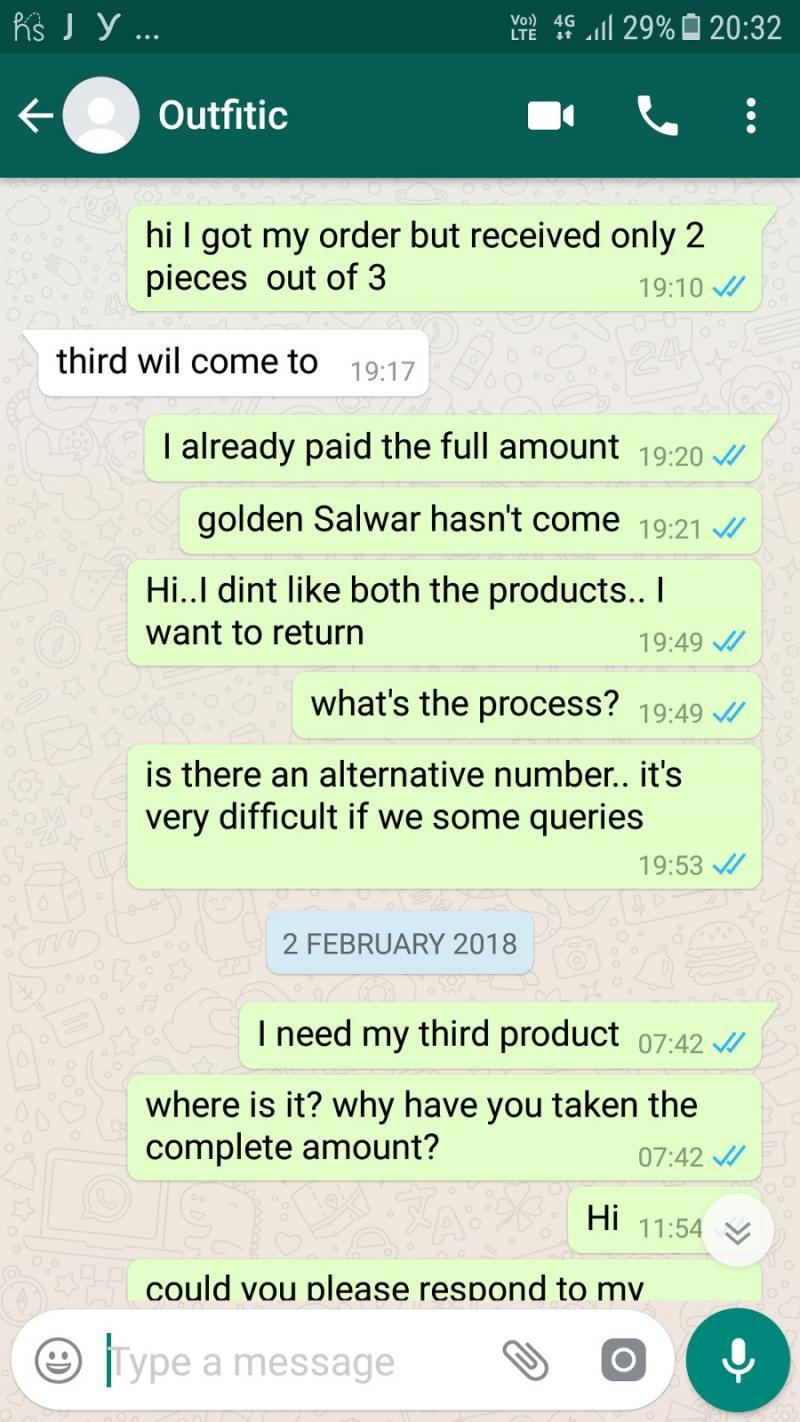The image size is (800, 1422).
Task: Go back to the chat list
Action: (35, 117)
